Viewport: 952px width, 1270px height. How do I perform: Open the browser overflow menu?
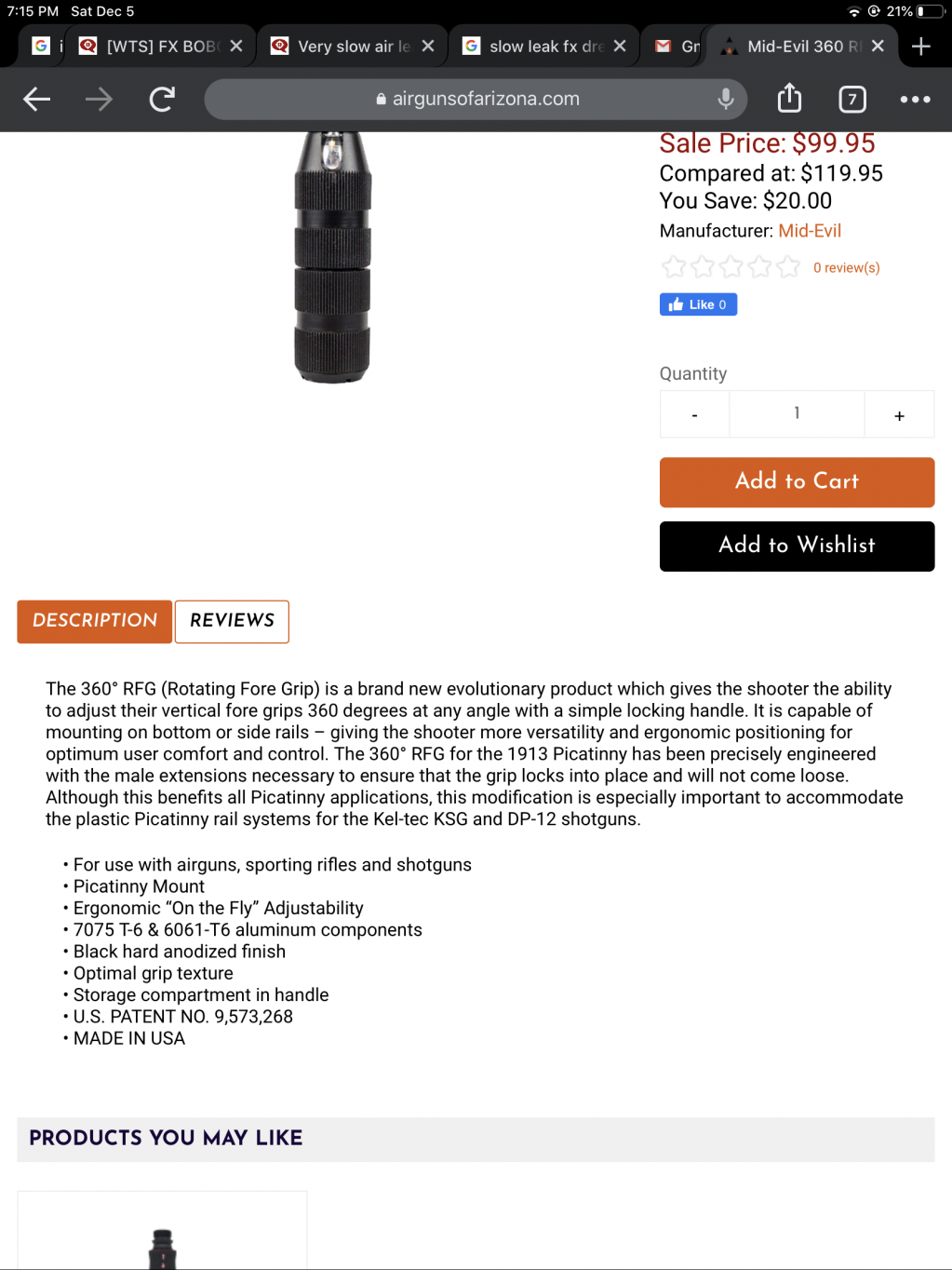coord(915,99)
